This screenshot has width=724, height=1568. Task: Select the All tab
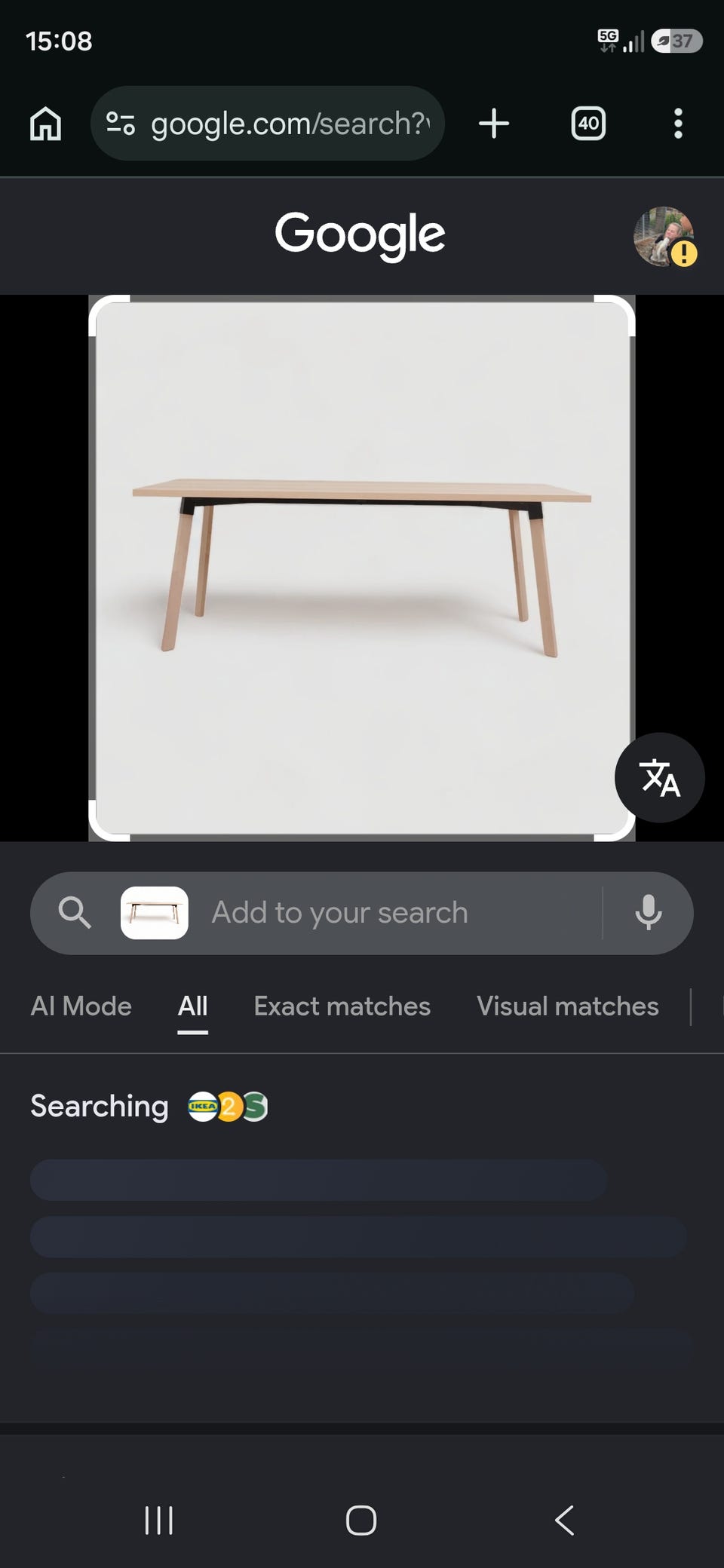point(192,1006)
